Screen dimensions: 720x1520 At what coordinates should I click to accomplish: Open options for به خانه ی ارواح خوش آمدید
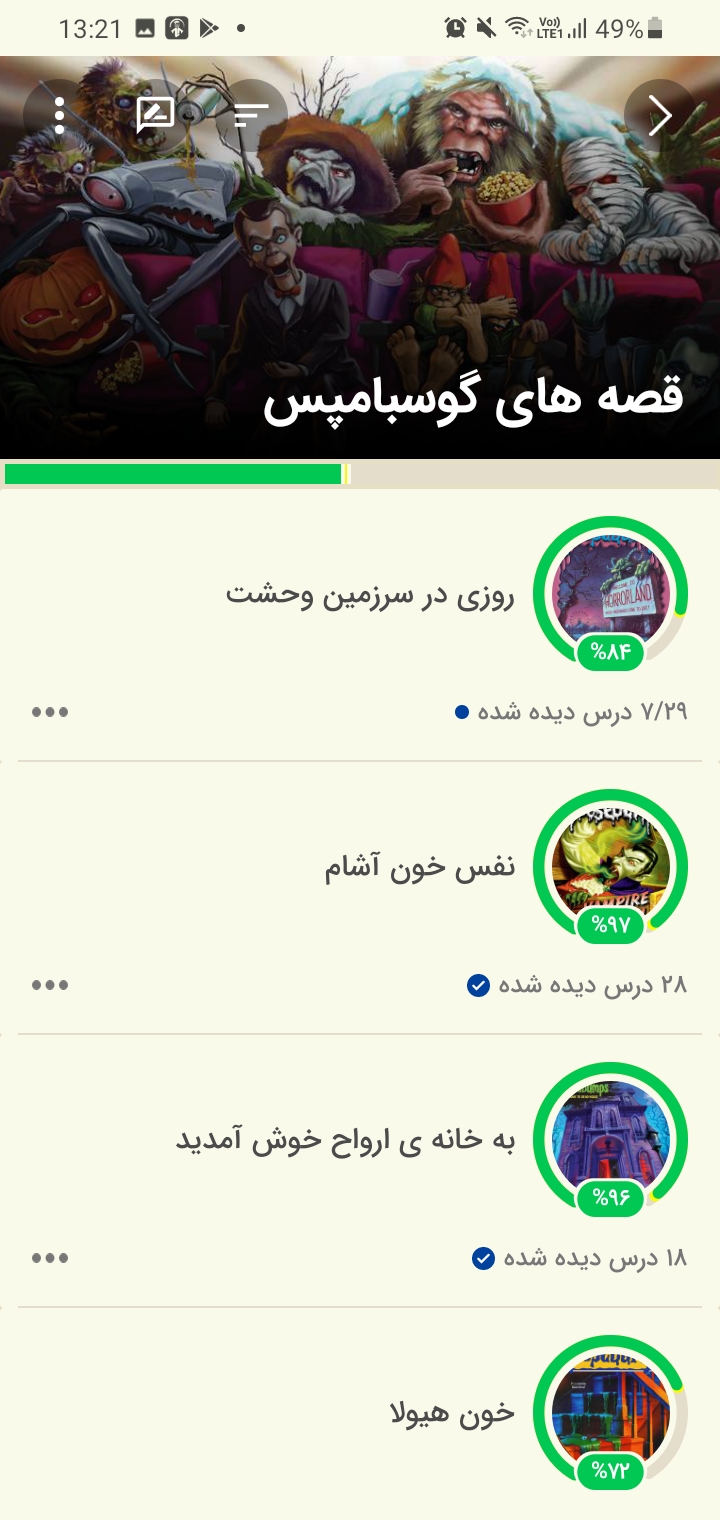[50, 1258]
